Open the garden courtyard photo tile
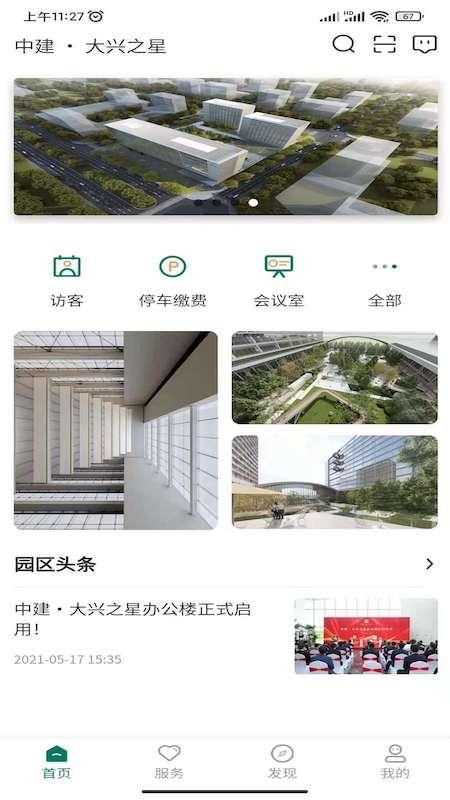 click(335, 378)
